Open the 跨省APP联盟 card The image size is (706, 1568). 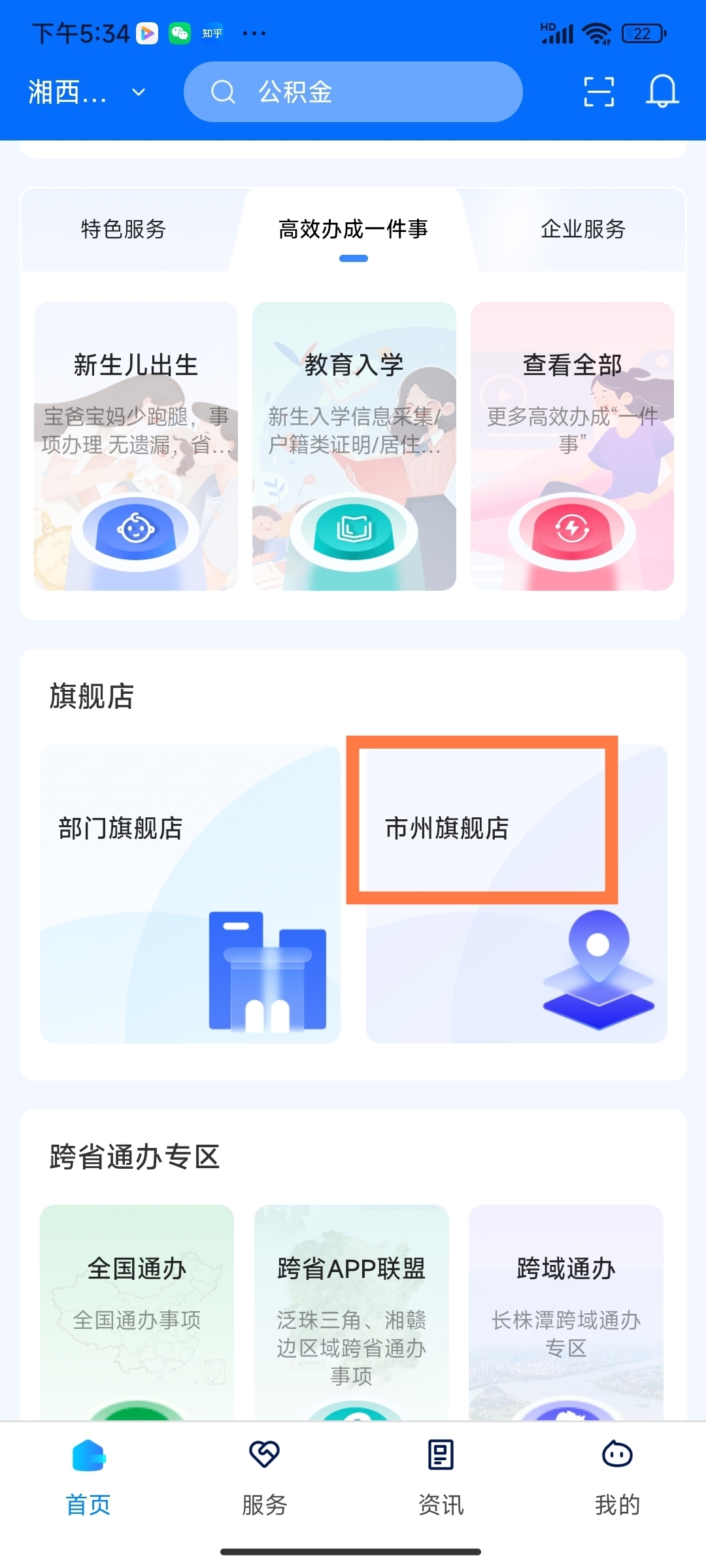(x=351, y=1310)
